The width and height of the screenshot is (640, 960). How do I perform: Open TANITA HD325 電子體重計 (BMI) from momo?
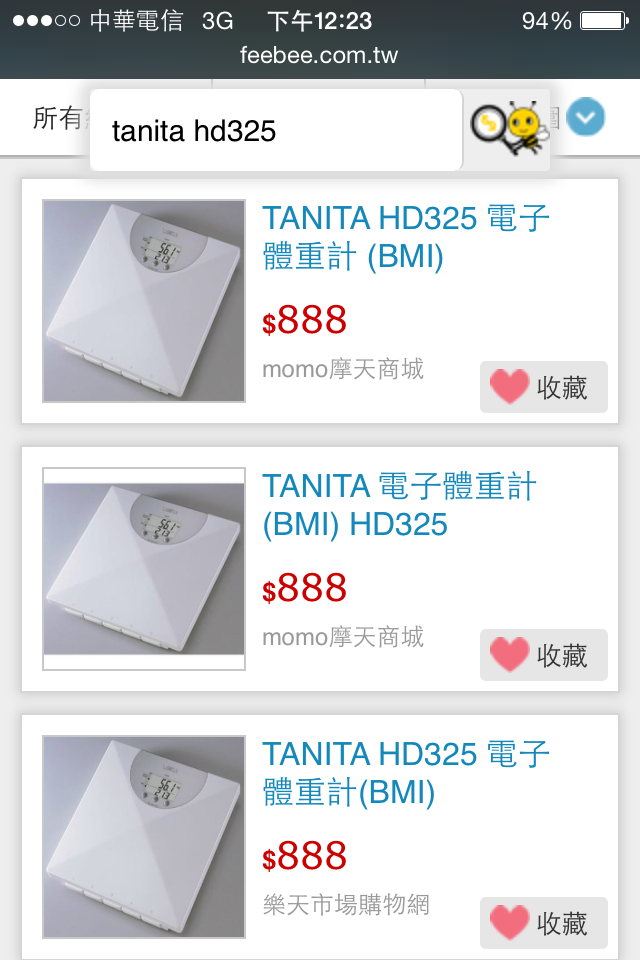point(405,237)
